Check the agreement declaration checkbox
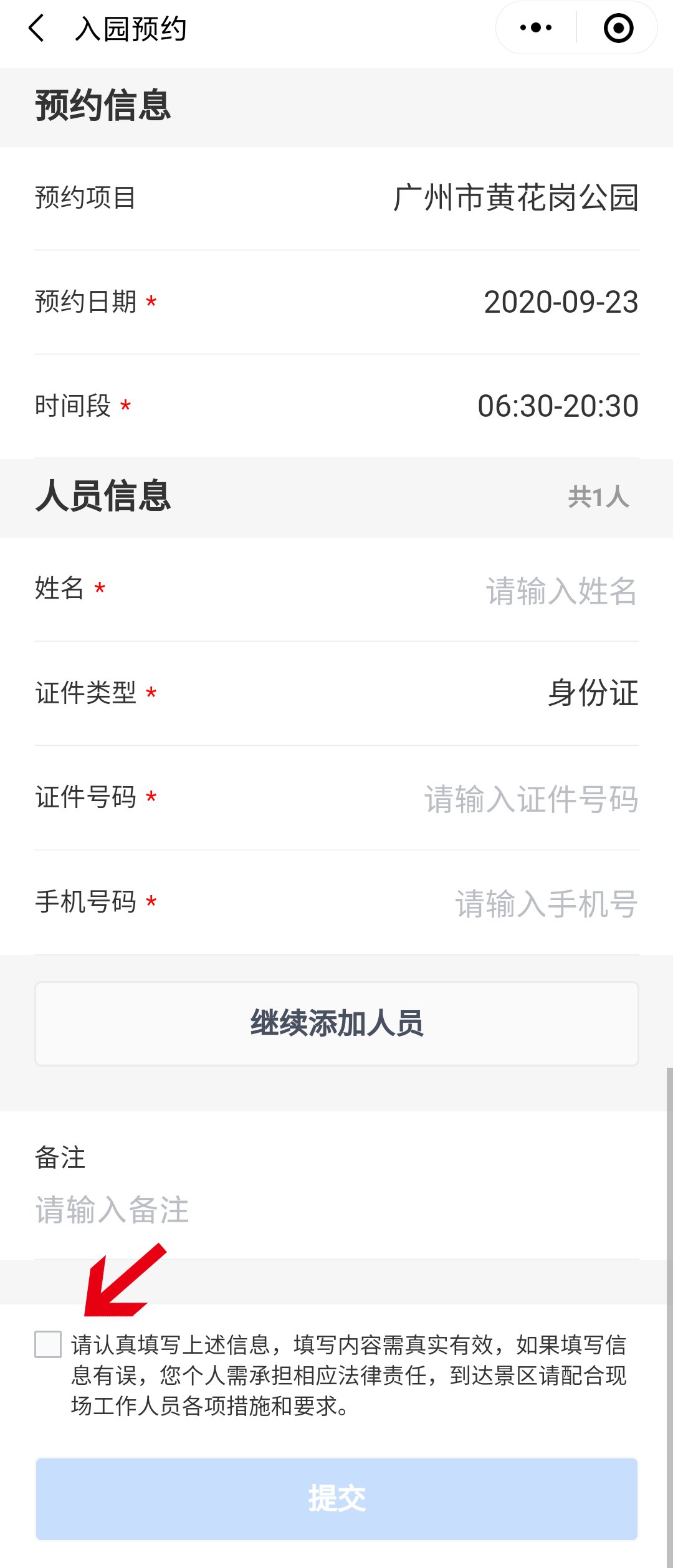The height and width of the screenshot is (1568, 673). (48, 1344)
